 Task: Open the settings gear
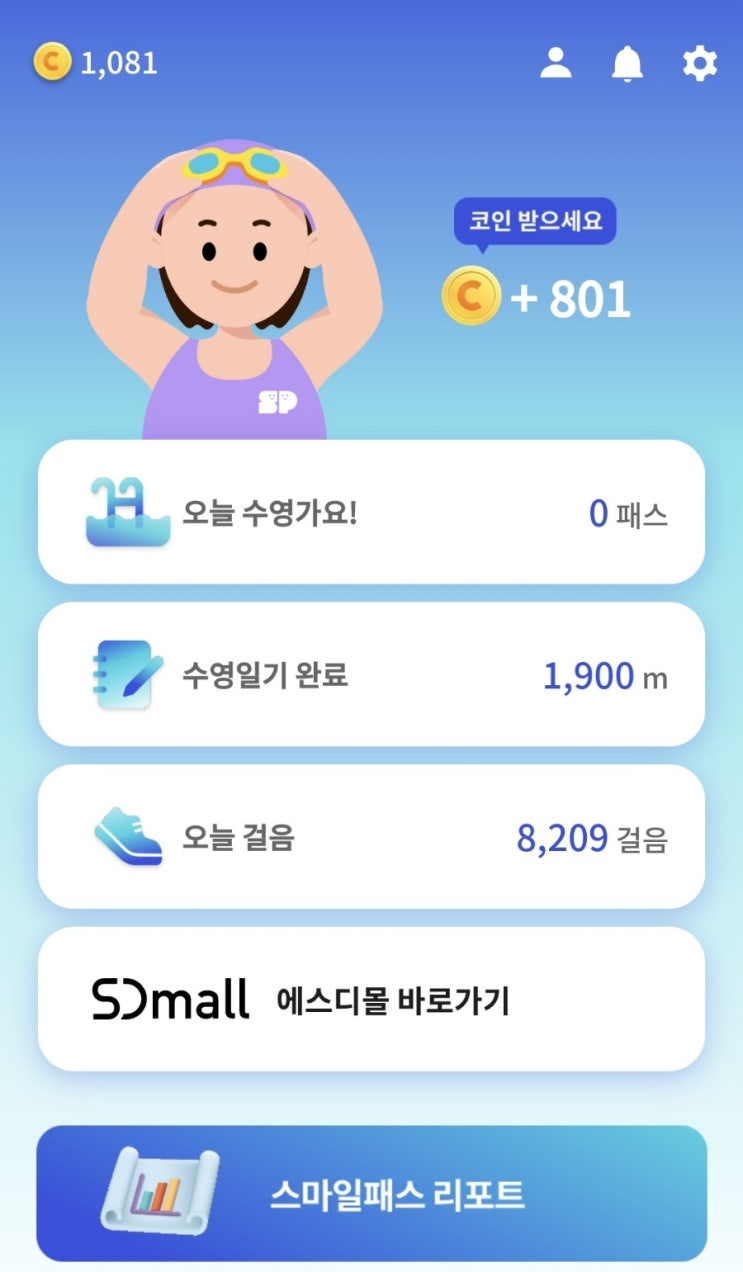700,64
